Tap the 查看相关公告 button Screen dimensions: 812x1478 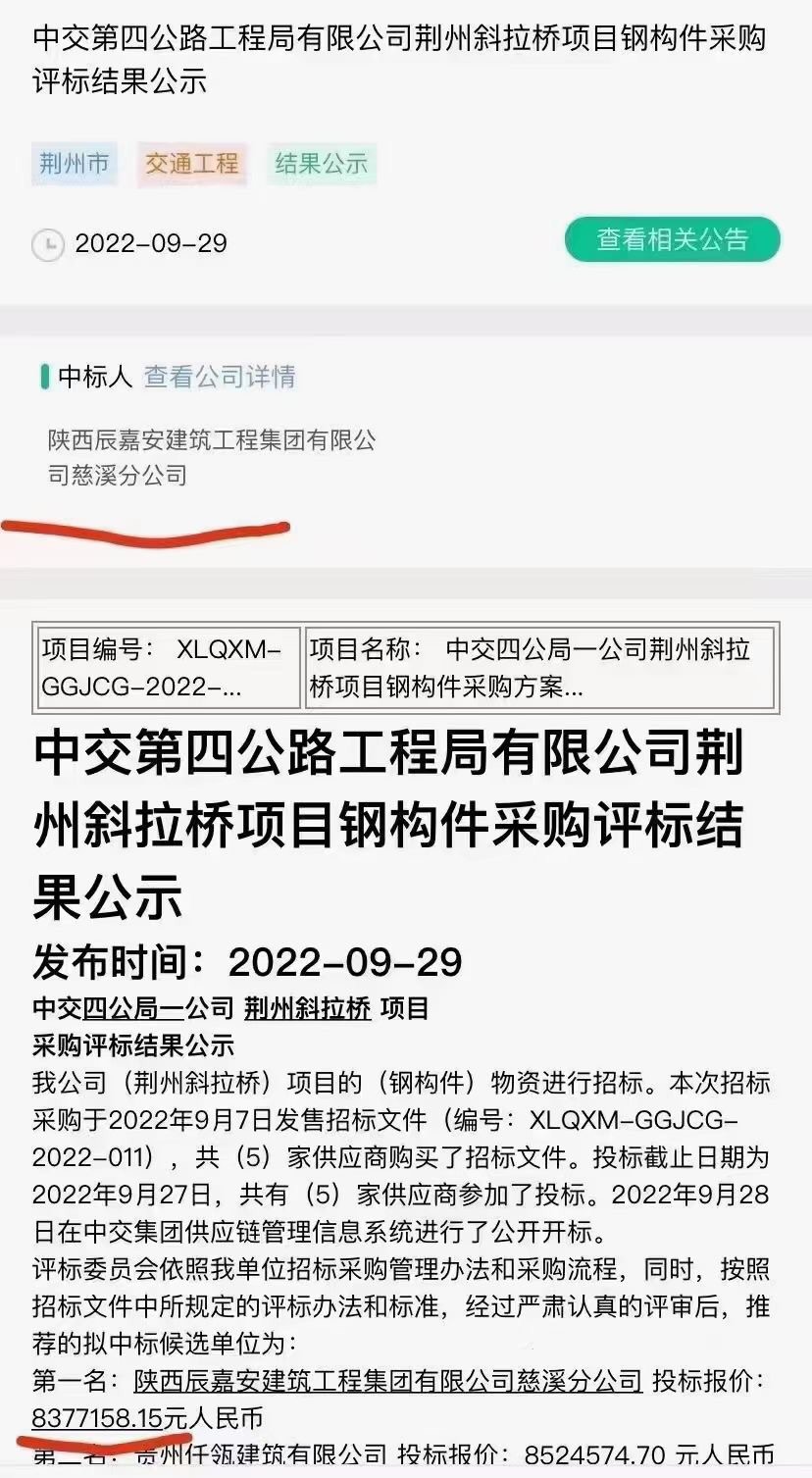[672, 239]
